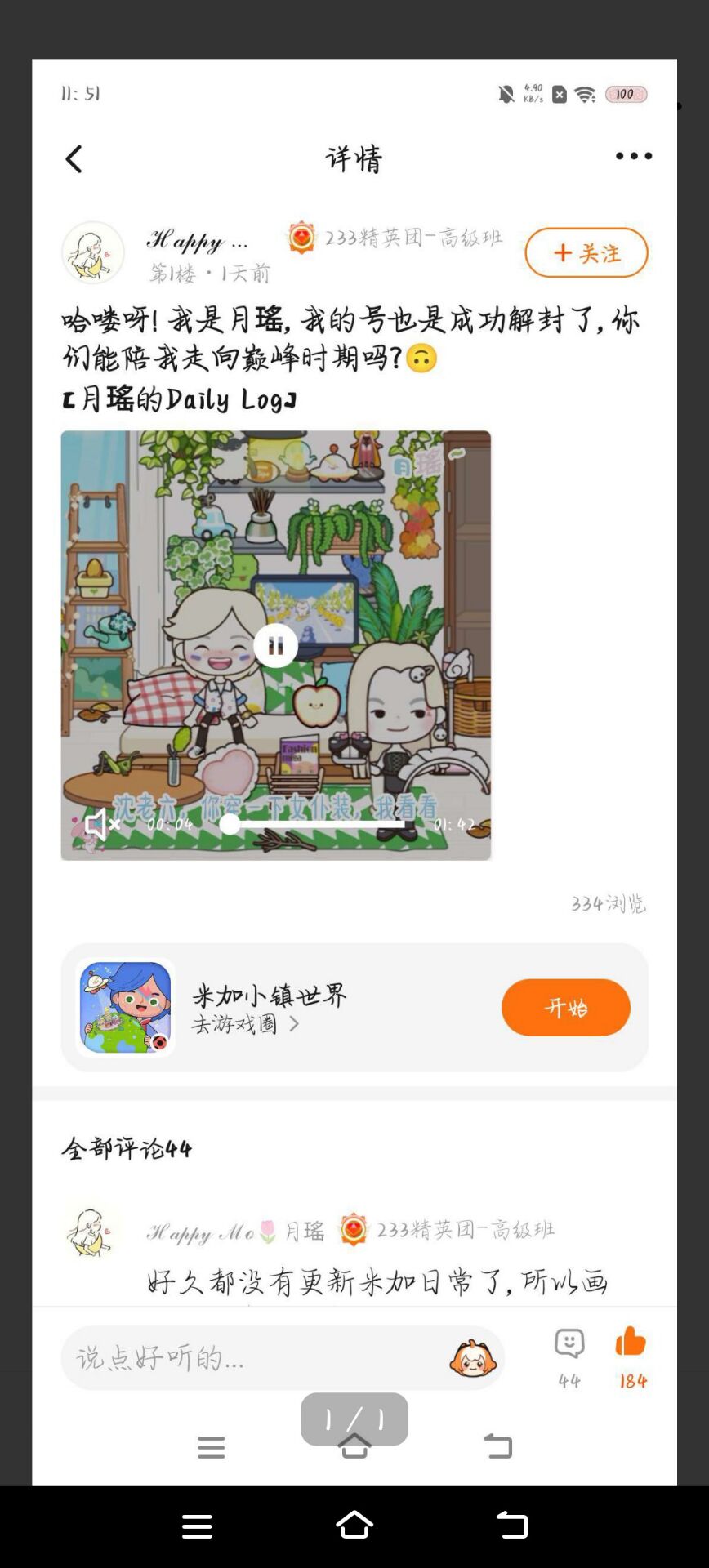Unmute the video sound
Screen dimensions: 709x1568
coord(101,824)
